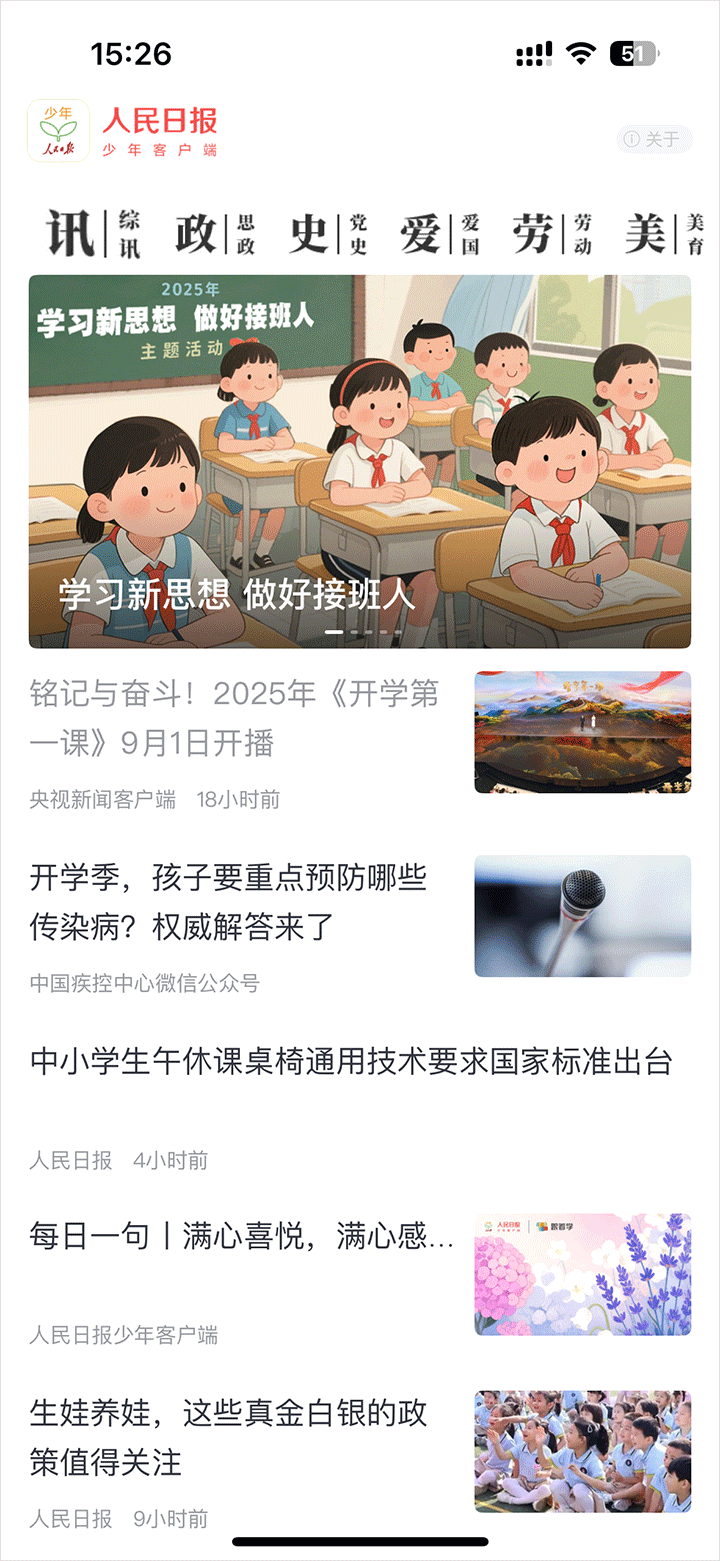Open the 午休课桌椅国家标准 article
The height and width of the screenshot is (1561, 720).
[x=351, y=1062]
